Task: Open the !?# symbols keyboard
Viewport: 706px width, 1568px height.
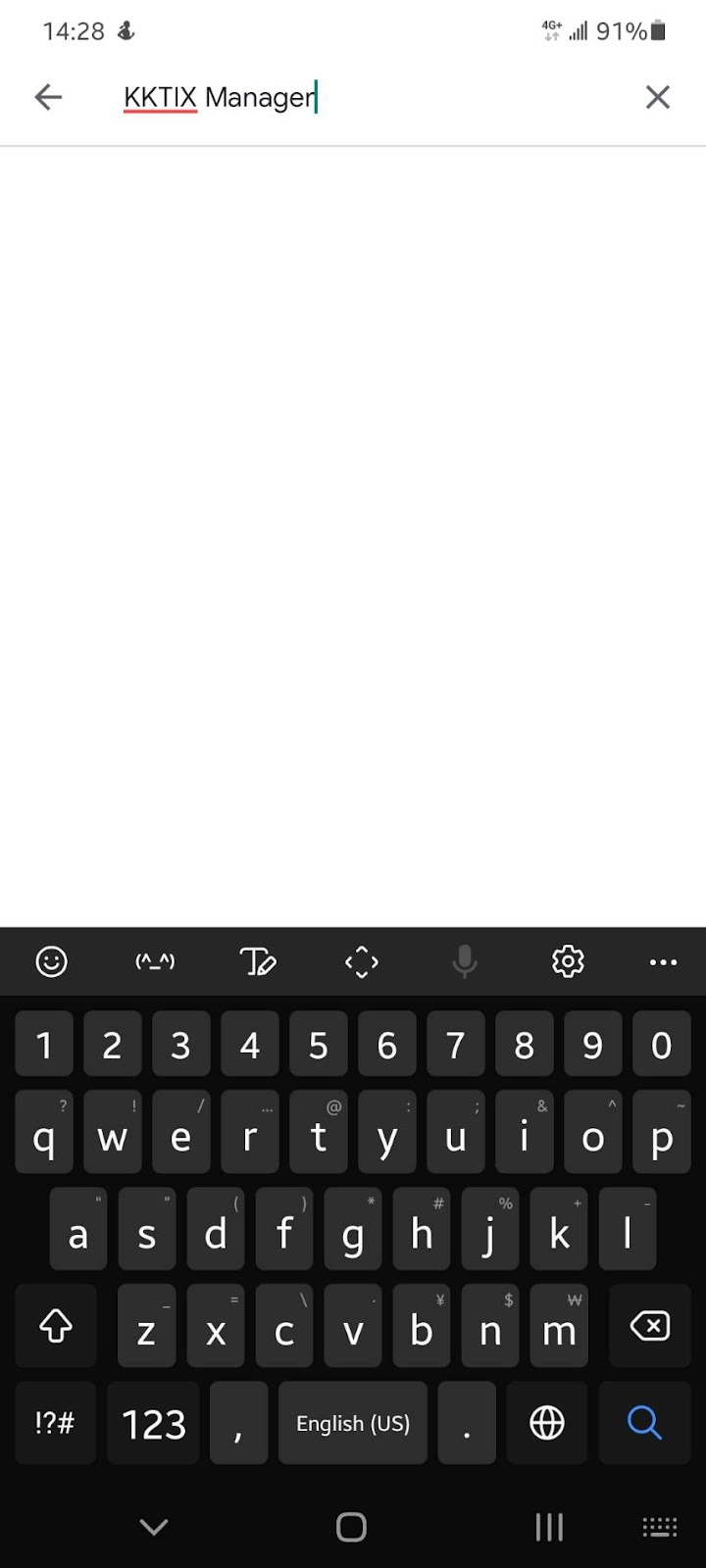Action: (x=55, y=1422)
